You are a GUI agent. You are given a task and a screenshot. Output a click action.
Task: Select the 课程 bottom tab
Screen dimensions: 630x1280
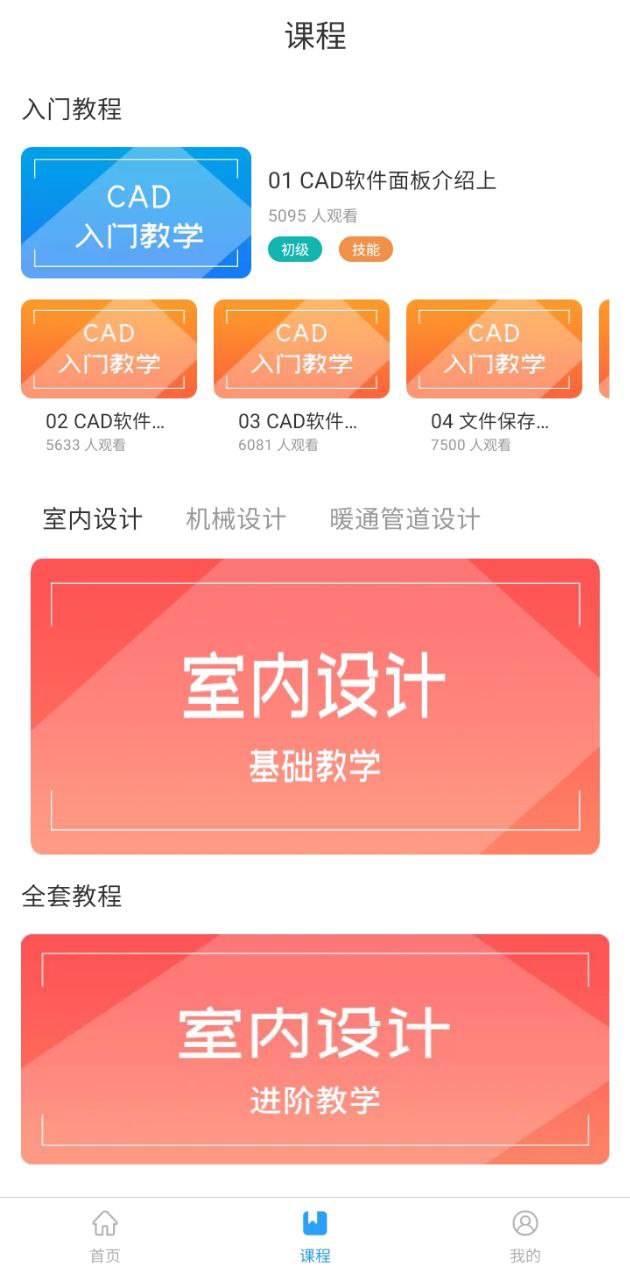(x=315, y=1238)
